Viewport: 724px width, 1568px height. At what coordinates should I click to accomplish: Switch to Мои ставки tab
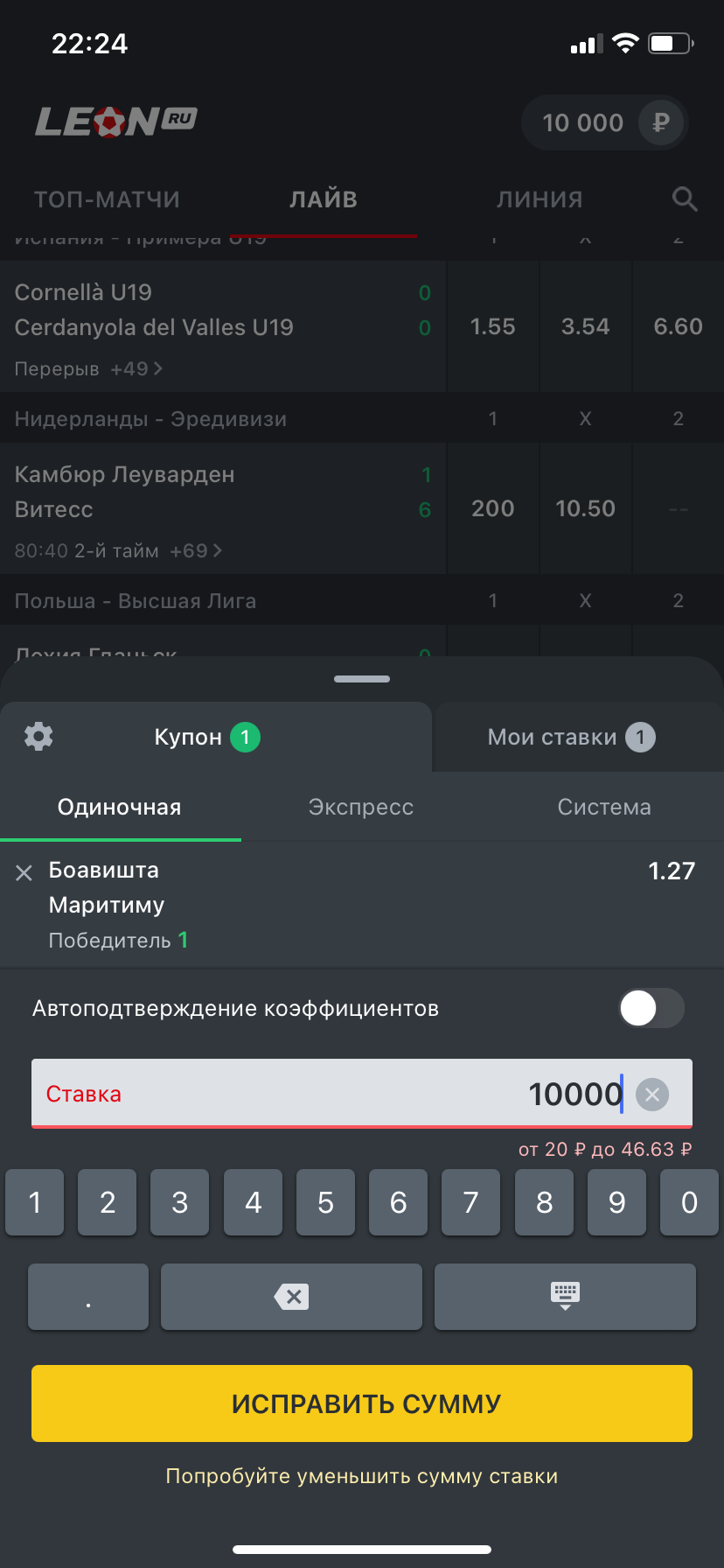pos(571,738)
